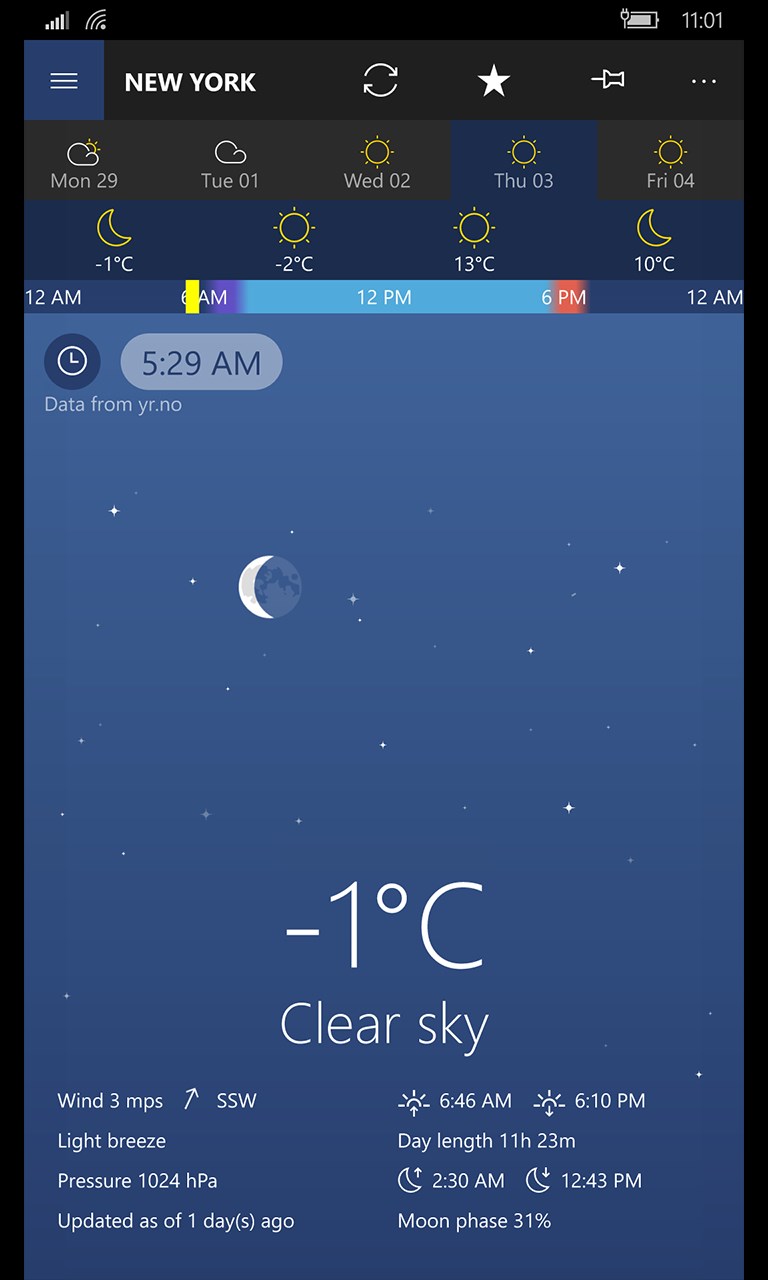Select the Thu 03 day tab
This screenshot has height=1280, width=768.
tap(523, 164)
